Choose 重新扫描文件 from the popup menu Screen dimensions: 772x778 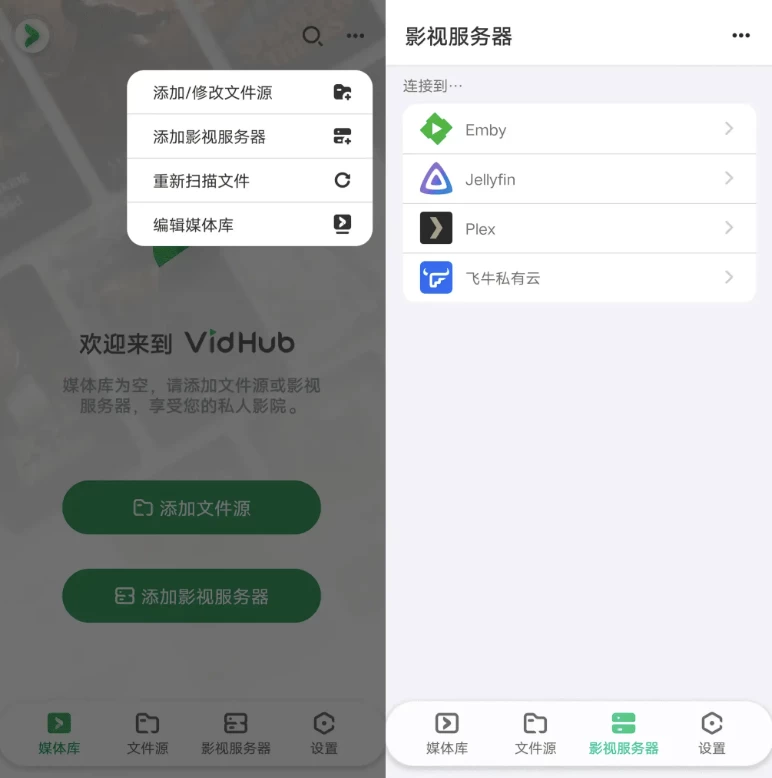249,181
